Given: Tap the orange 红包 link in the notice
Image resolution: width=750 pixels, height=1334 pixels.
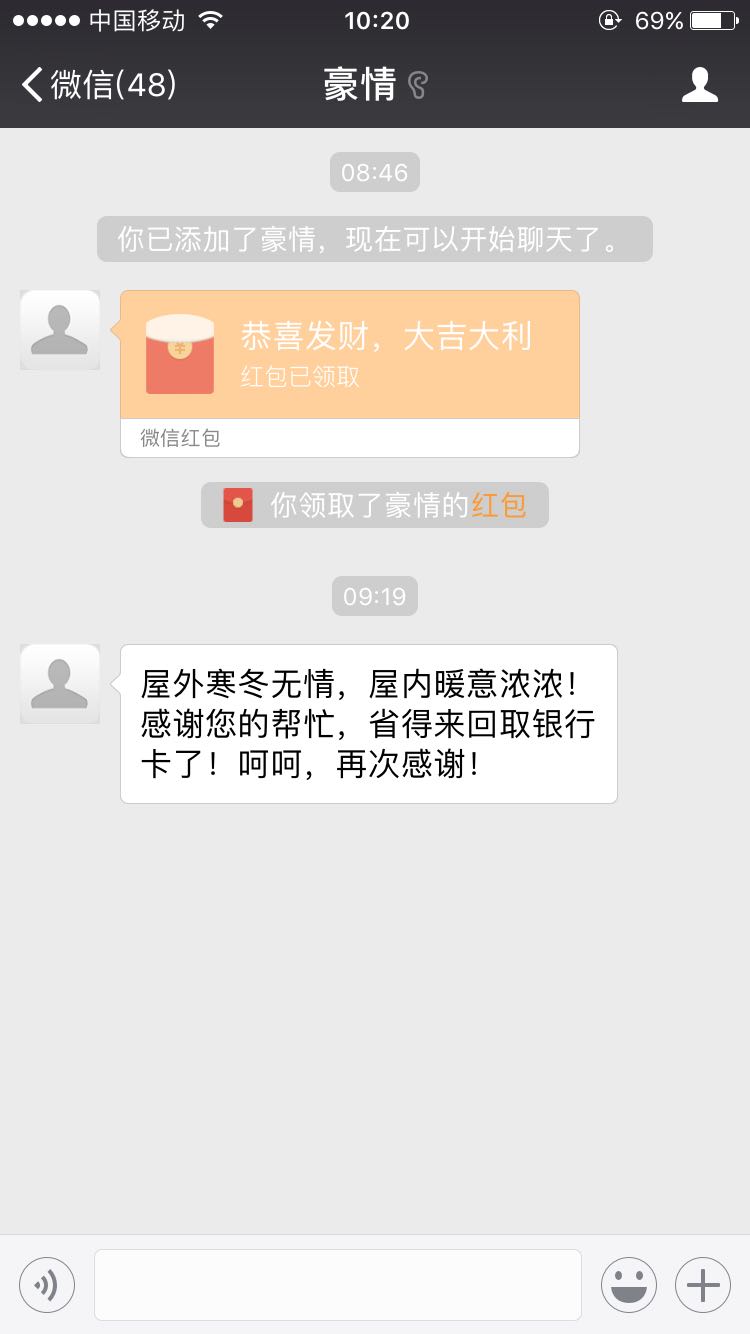Looking at the screenshot, I should click(498, 505).
